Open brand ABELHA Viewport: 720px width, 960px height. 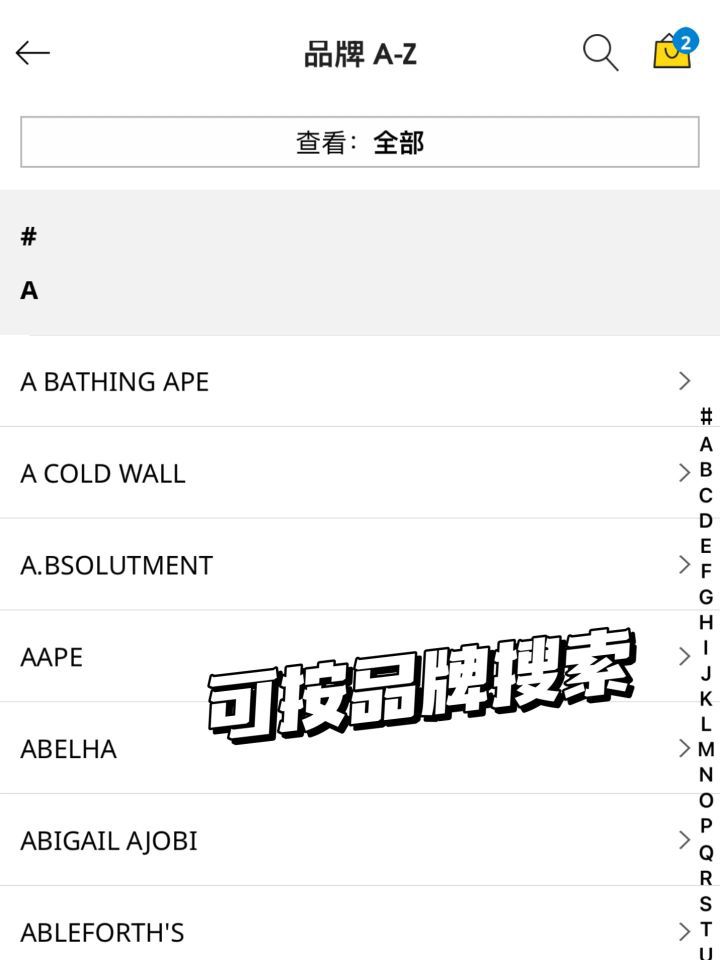click(68, 749)
